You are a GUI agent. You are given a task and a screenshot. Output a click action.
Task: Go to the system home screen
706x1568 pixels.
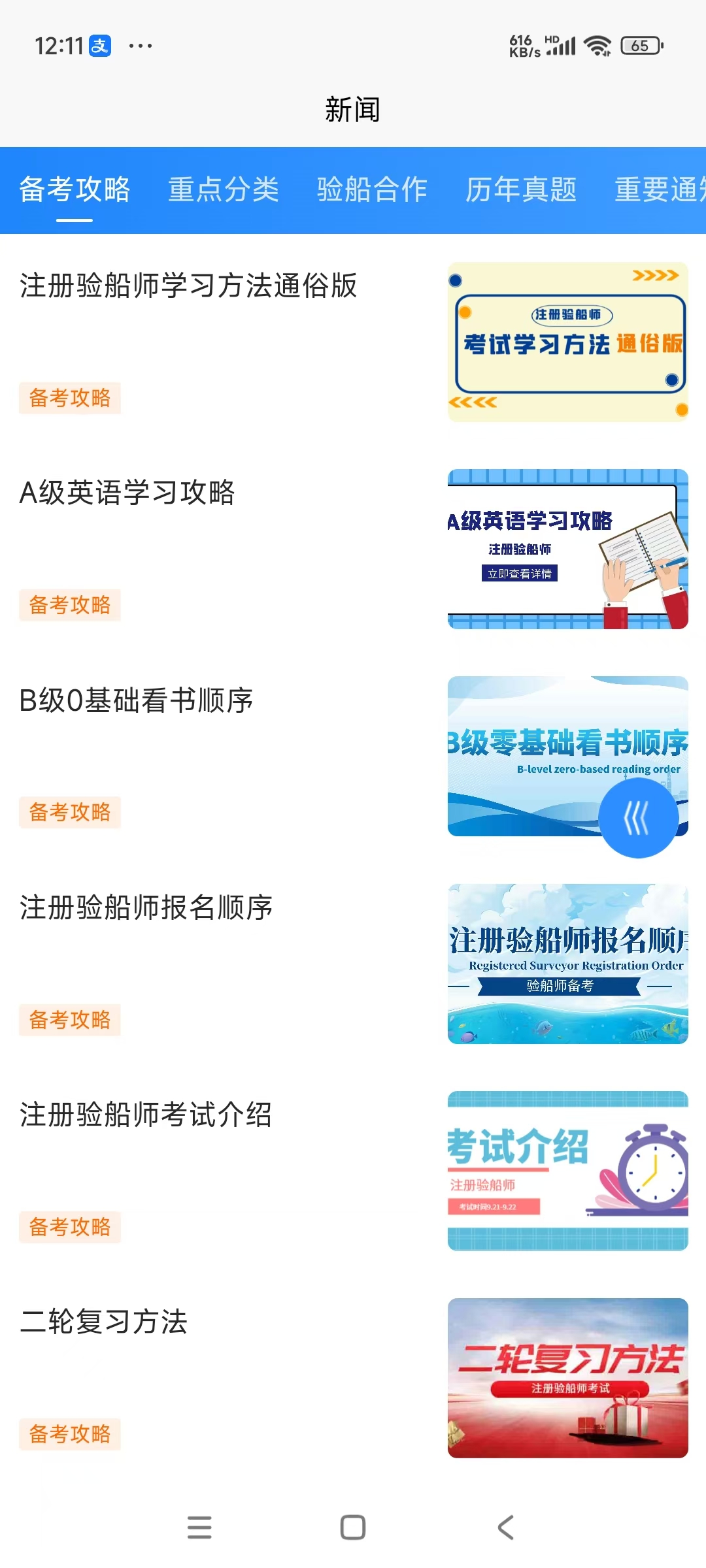click(353, 1527)
